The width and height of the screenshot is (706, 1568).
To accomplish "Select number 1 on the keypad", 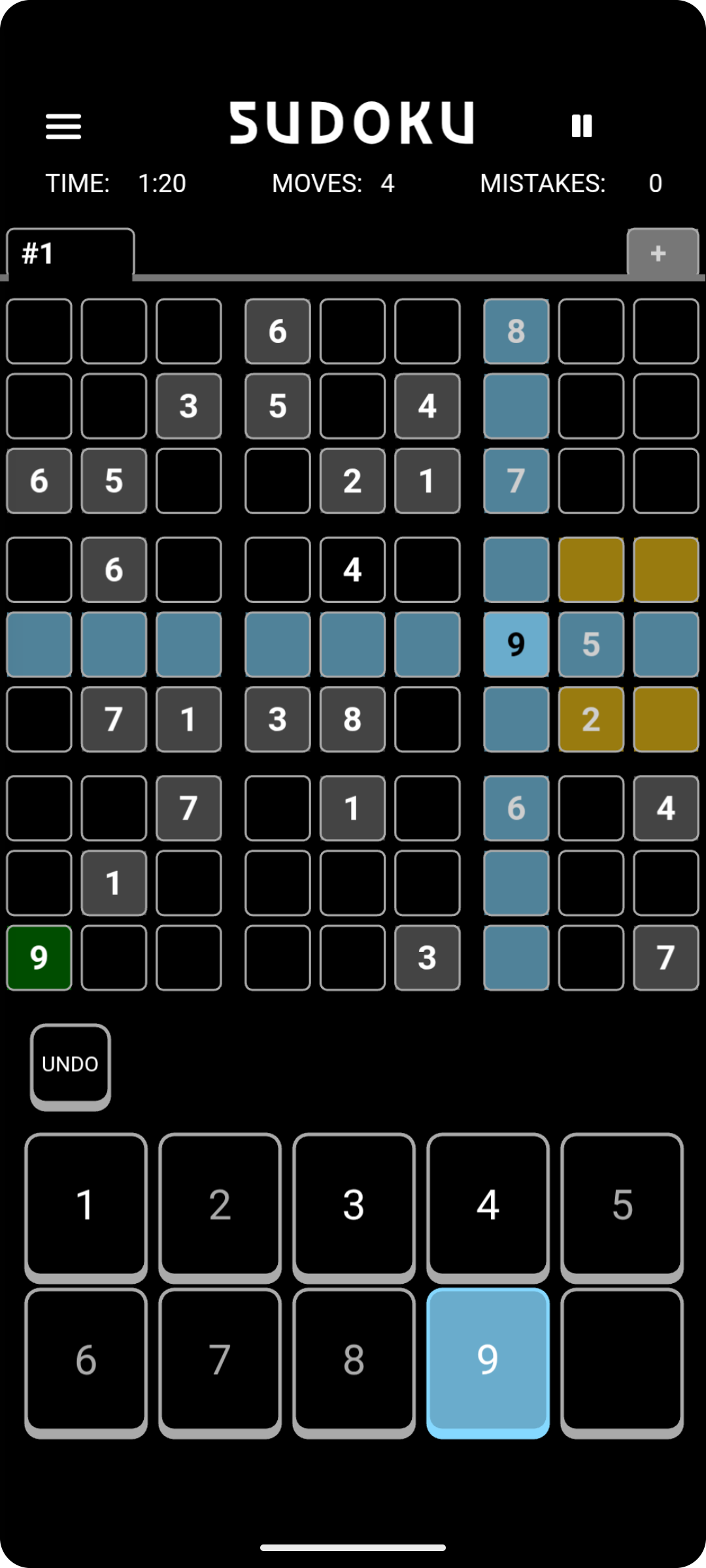I will (x=86, y=1205).
